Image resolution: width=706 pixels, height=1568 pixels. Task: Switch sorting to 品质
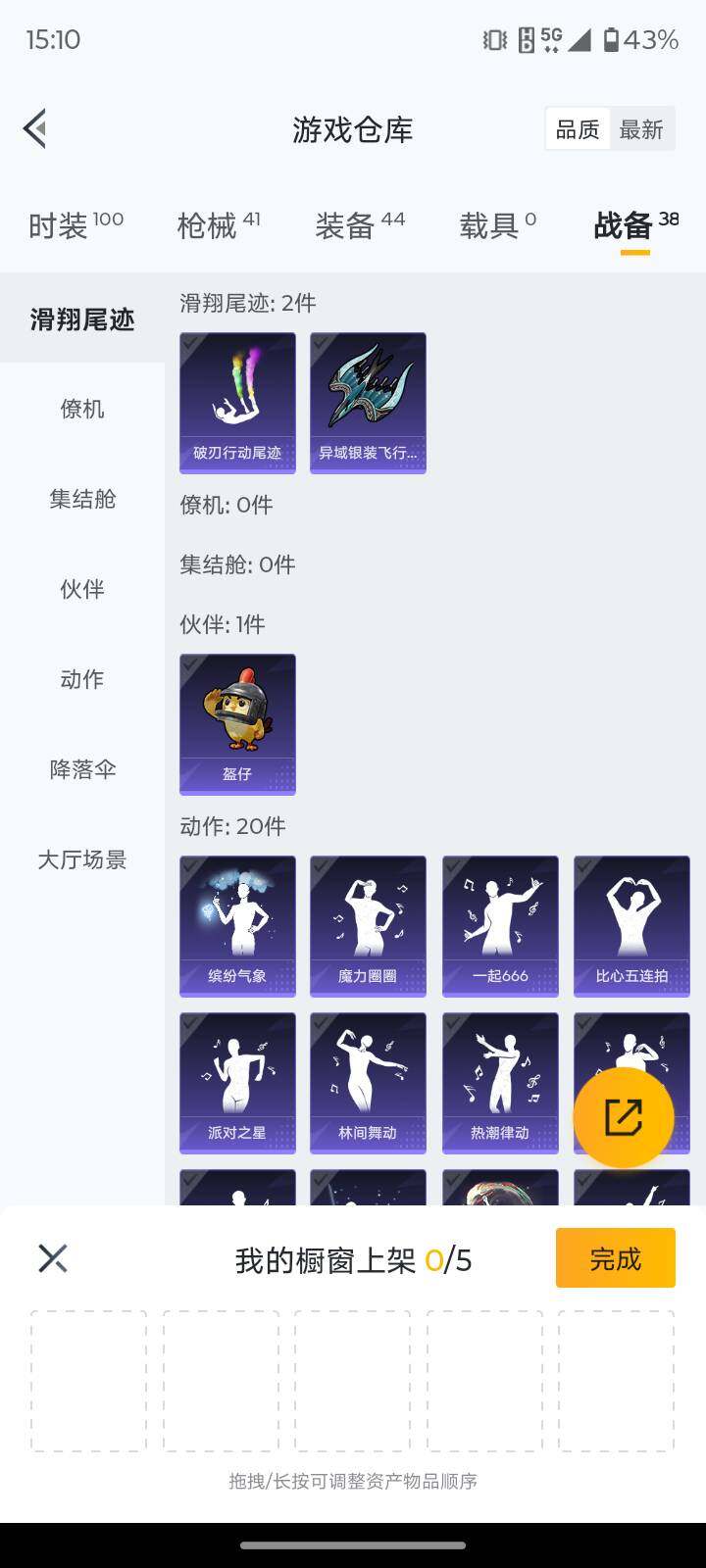click(578, 128)
